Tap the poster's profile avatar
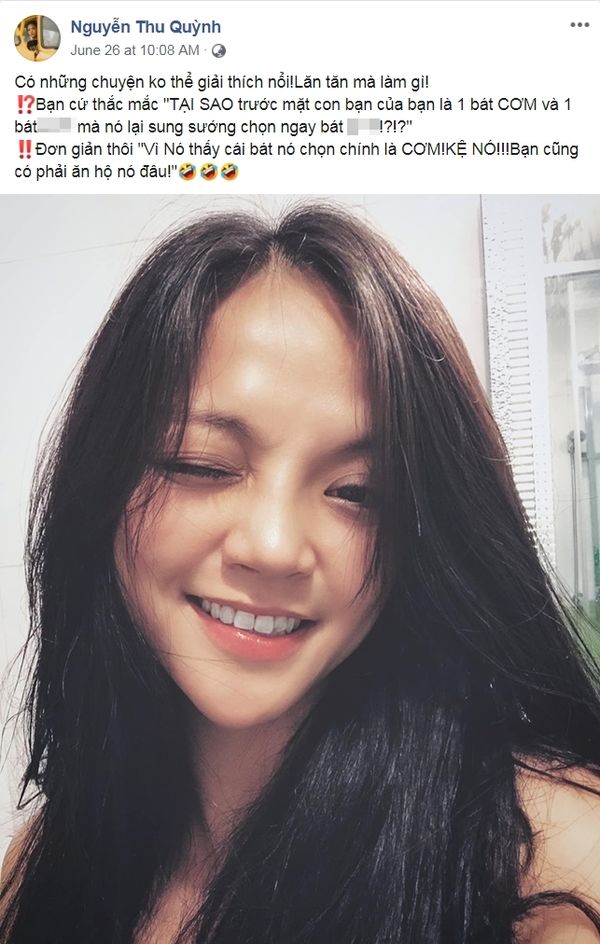This screenshot has width=600, height=944. tap(37, 38)
